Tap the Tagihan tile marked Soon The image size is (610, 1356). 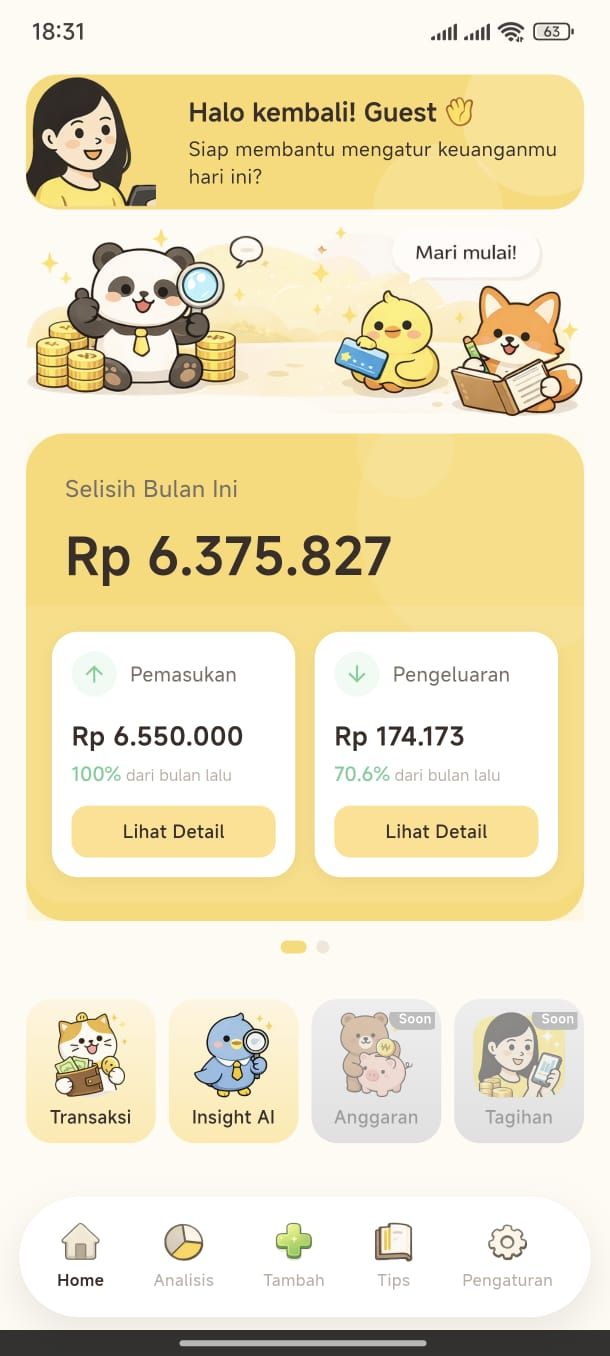518,1070
